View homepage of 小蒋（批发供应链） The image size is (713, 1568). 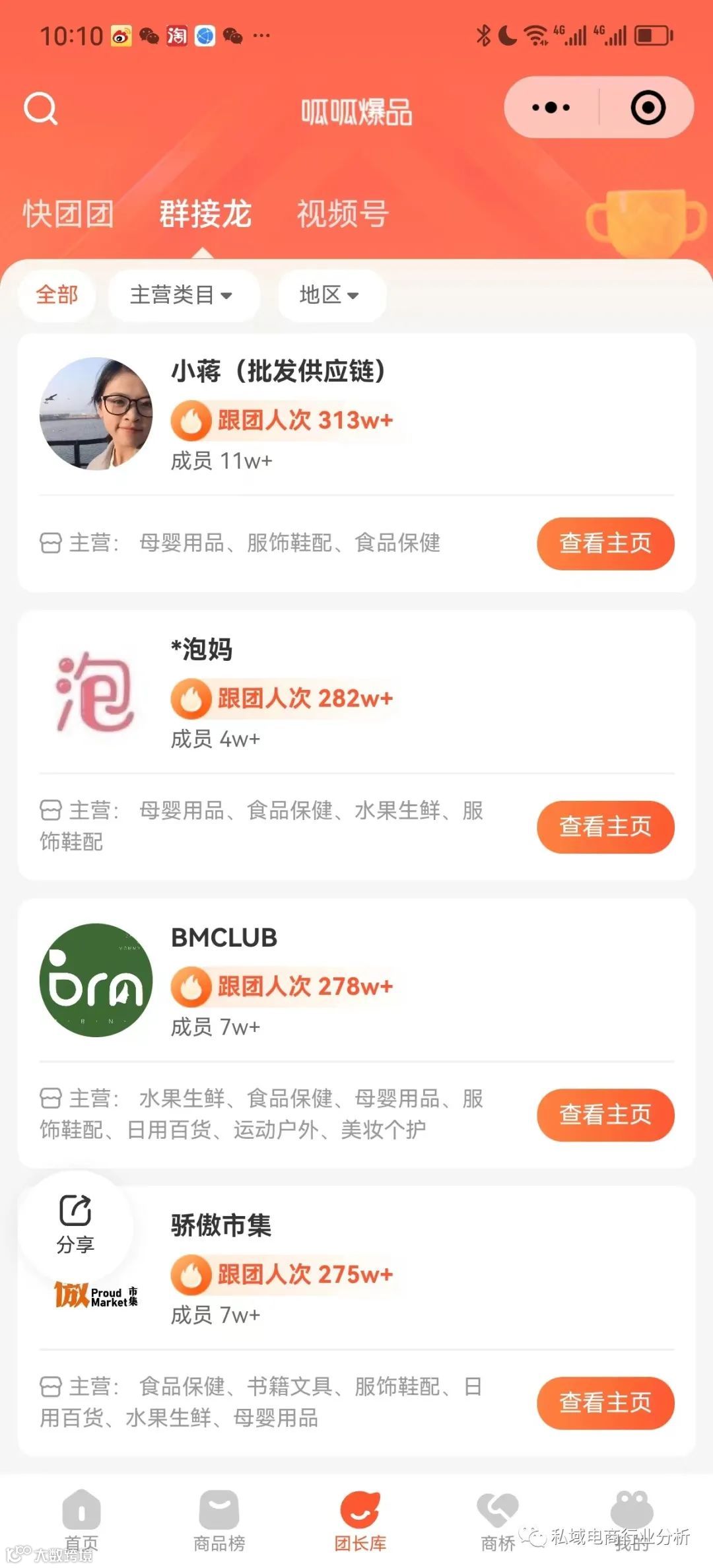[605, 543]
